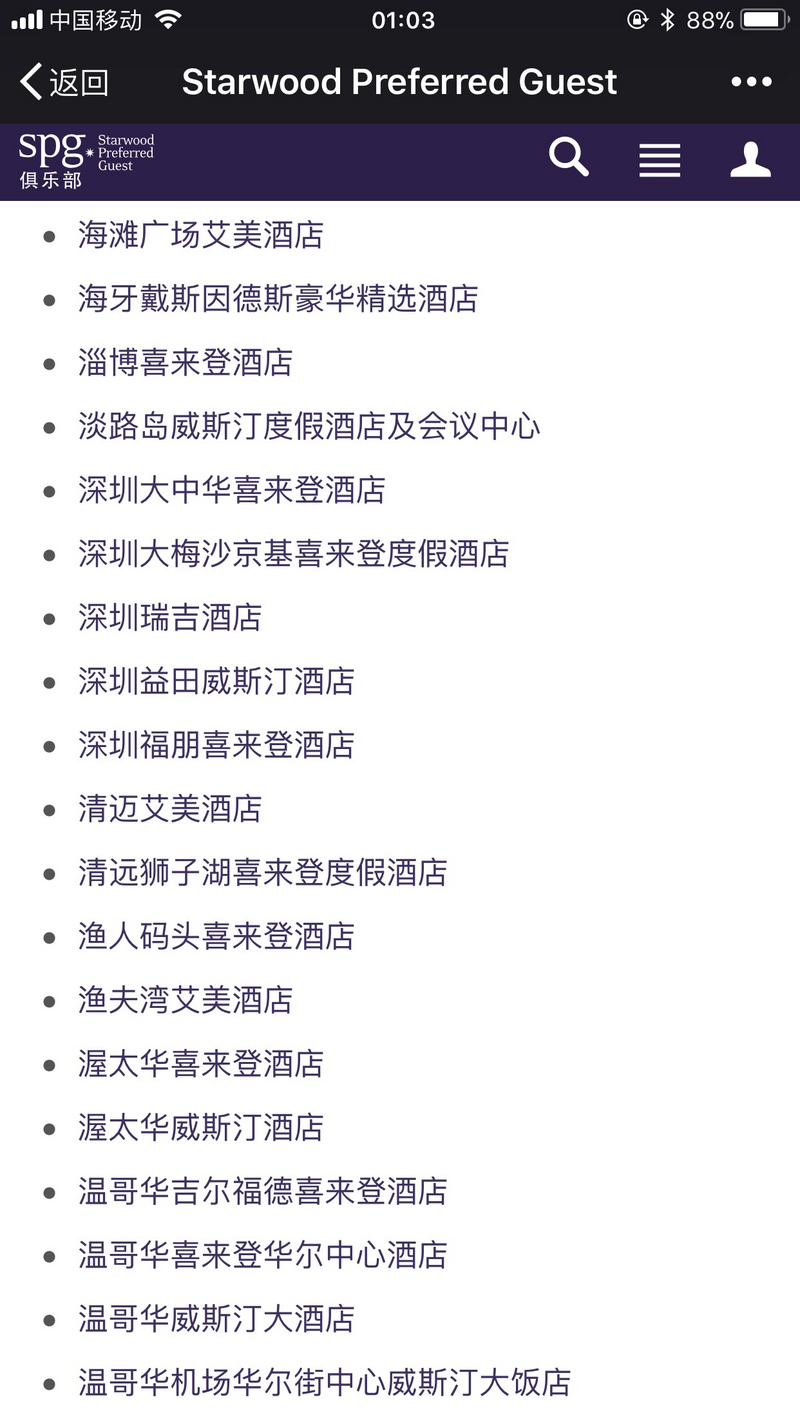Viewport: 800px width, 1422px height.
Task: Choose 温哥华机场华尔街中心威斯汀大饭店
Action: click(x=325, y=1383)
